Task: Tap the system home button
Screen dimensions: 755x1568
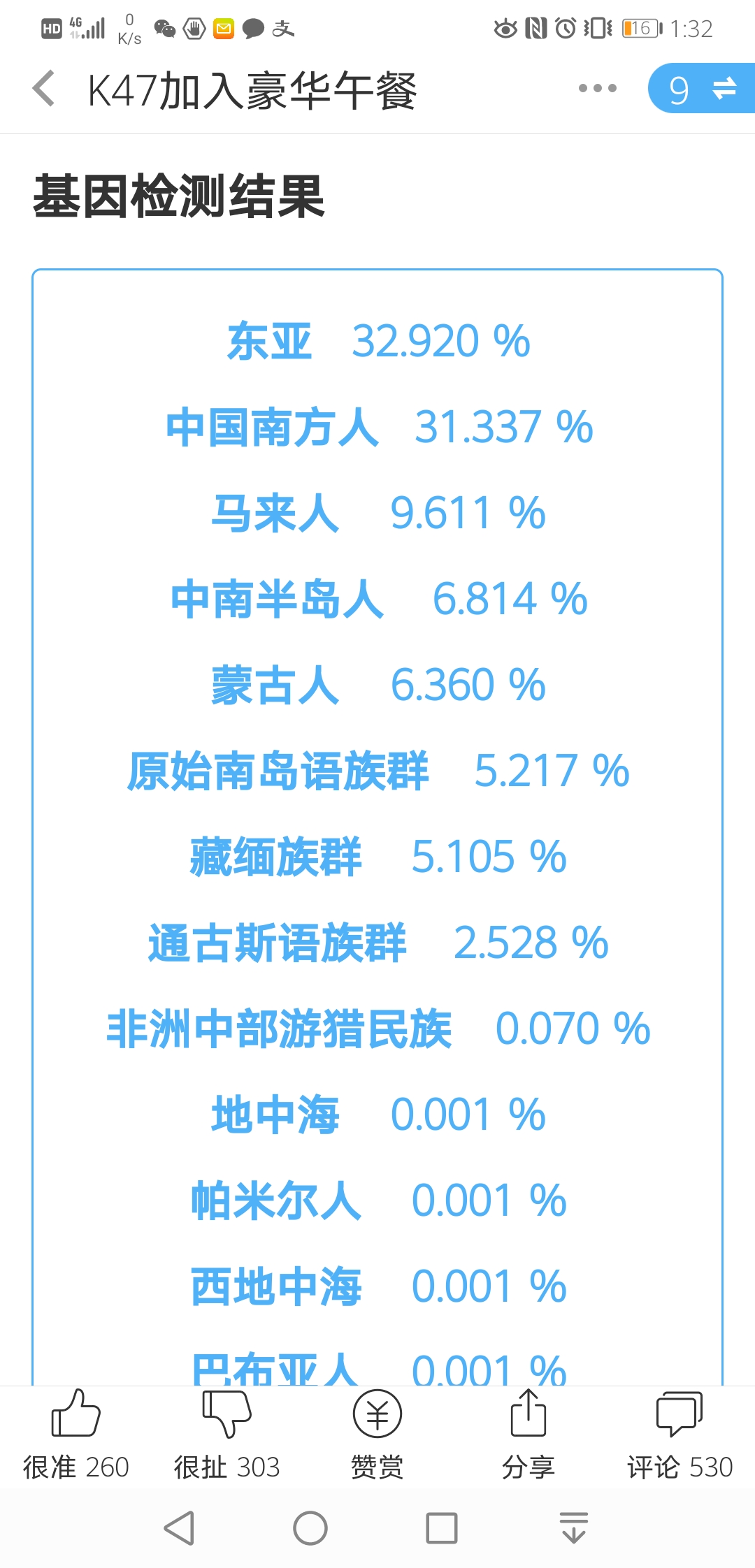Action: [x=310, y=1528]
